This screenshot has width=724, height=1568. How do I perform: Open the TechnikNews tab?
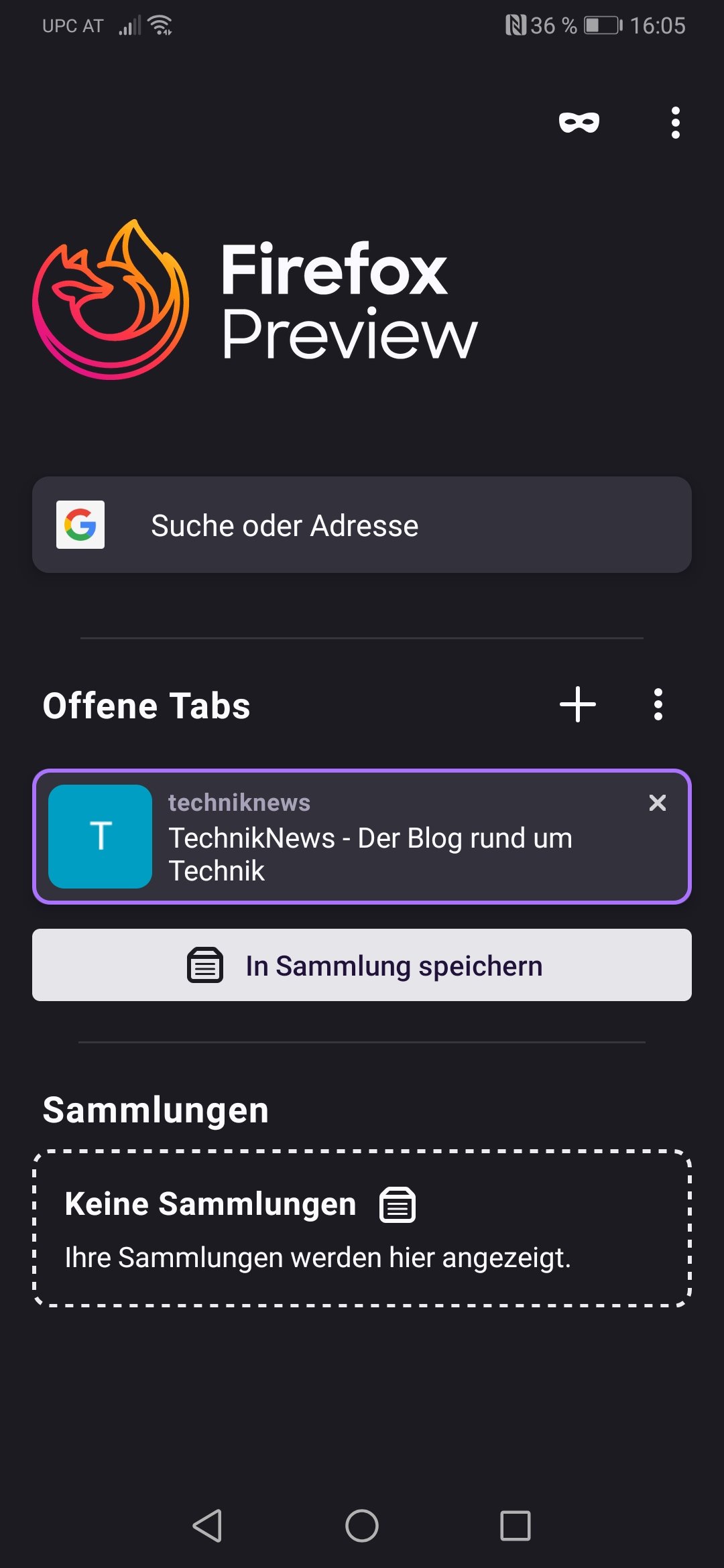pos(362,836)
